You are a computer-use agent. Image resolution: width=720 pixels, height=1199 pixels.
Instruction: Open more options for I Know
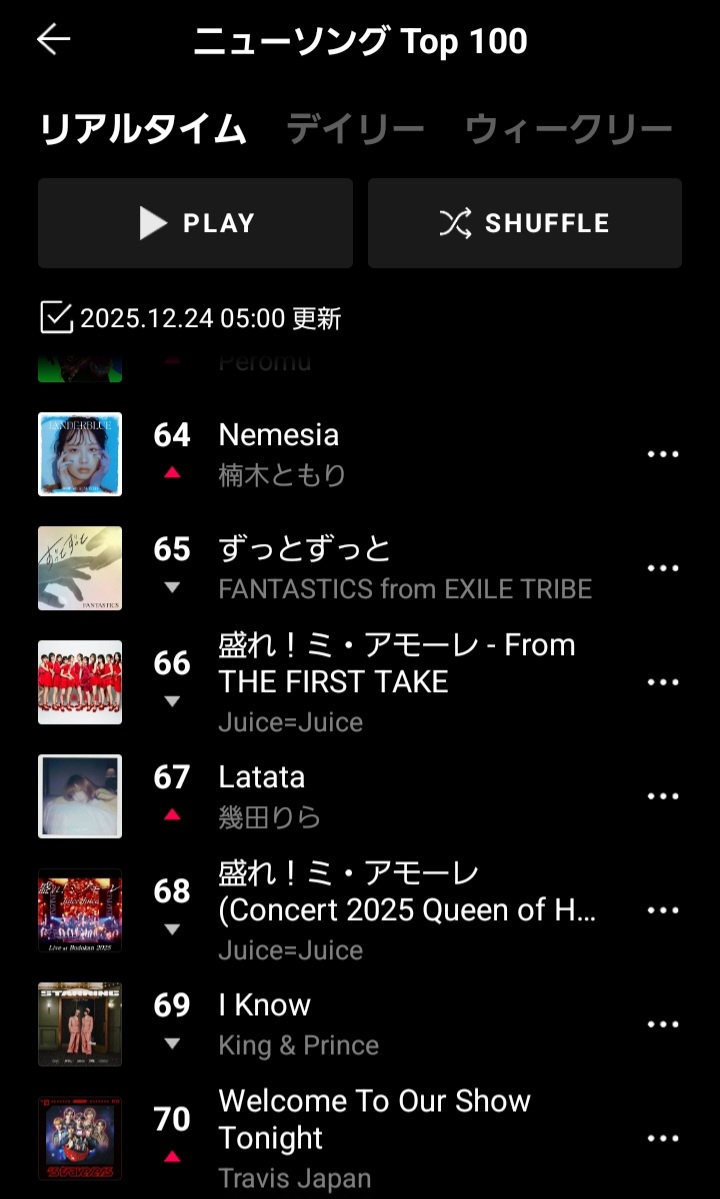(x=662, y=1024)
